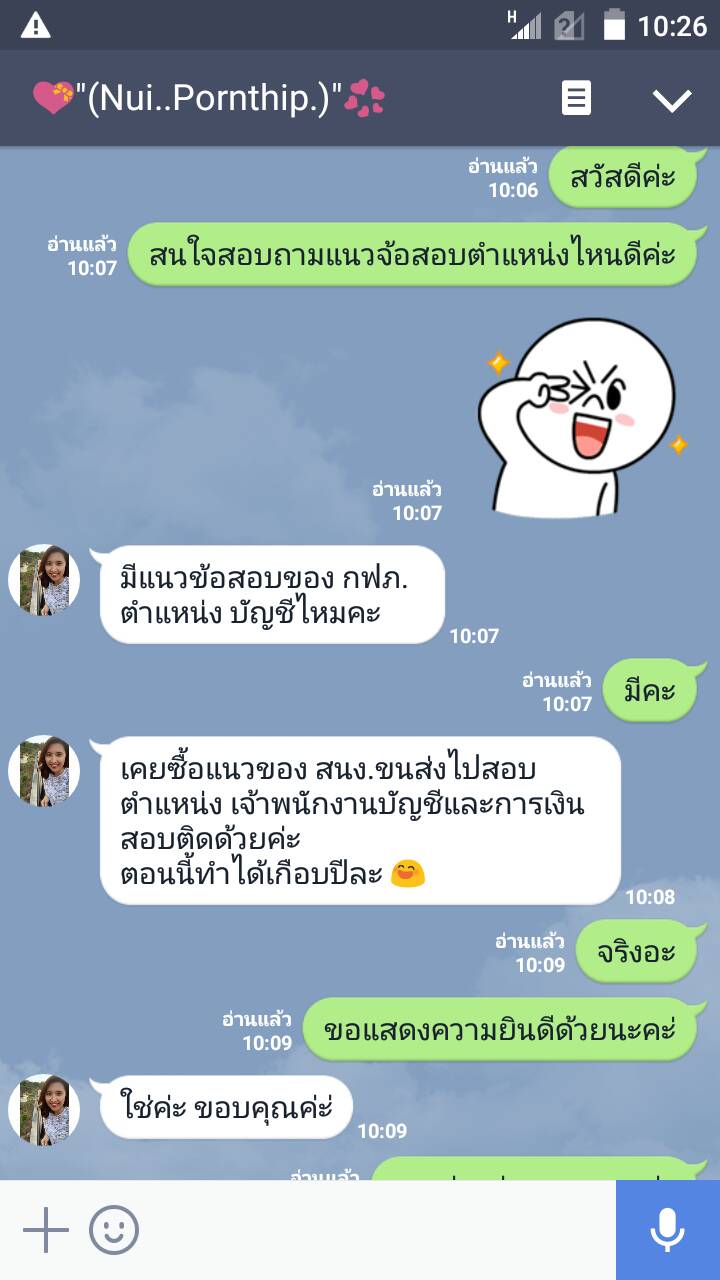Expand the chat menu chevron

click(x=671, y=99)
